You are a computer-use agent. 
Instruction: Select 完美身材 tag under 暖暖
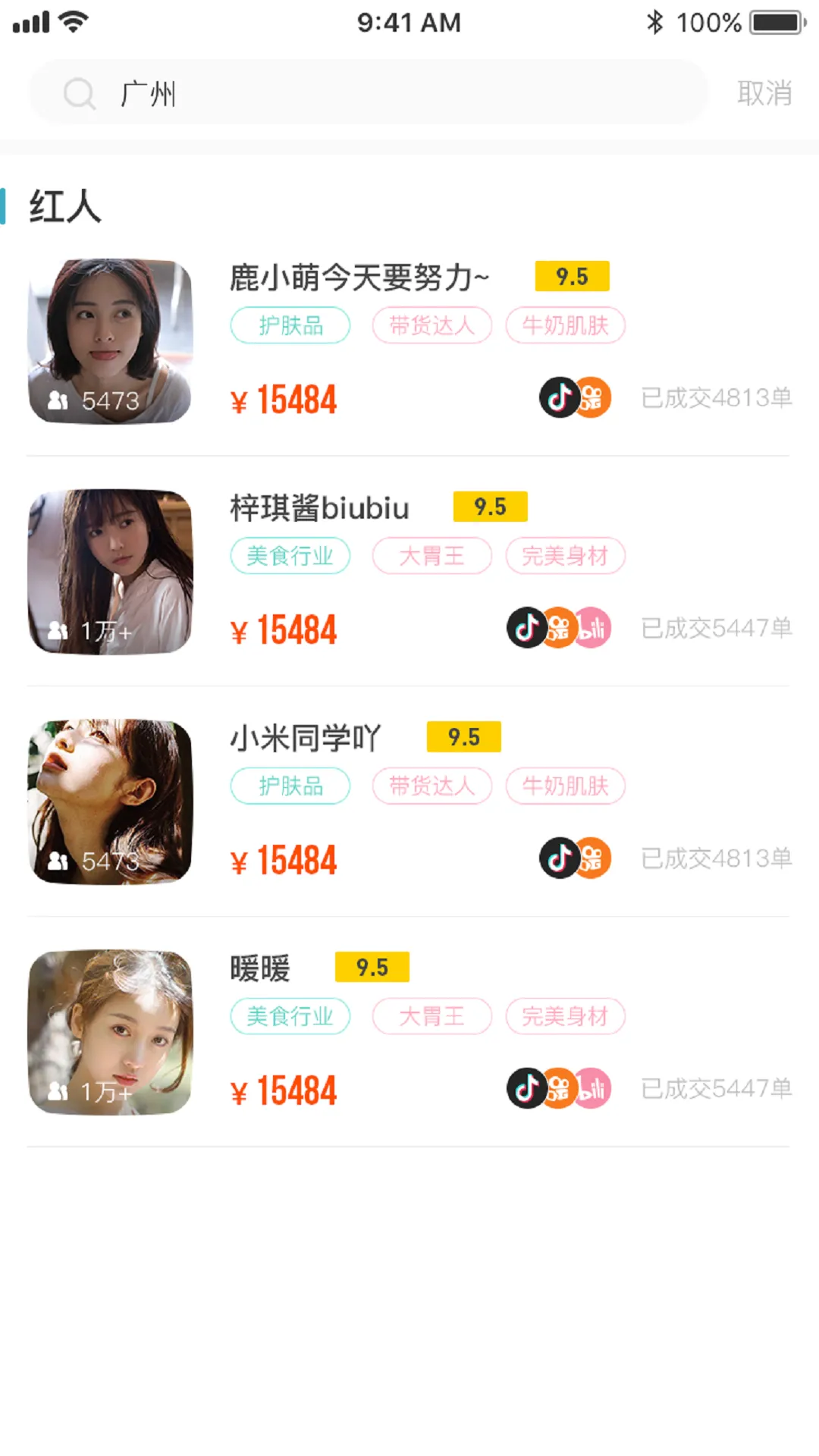565,1016
